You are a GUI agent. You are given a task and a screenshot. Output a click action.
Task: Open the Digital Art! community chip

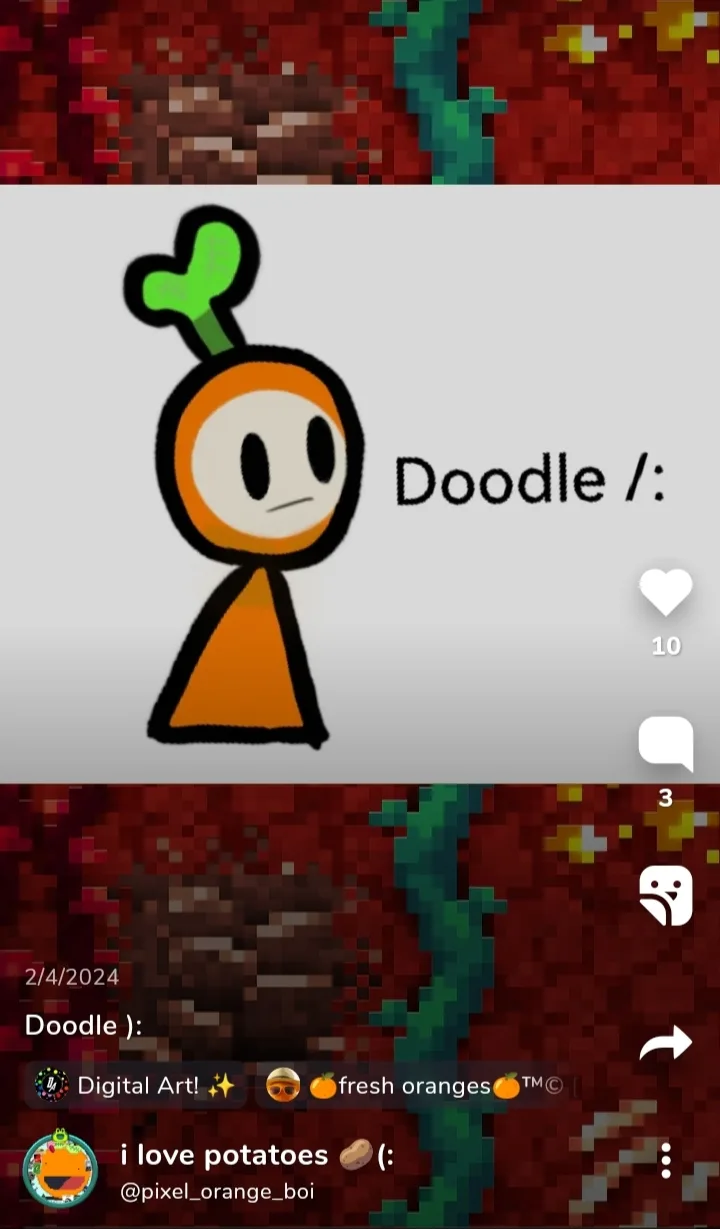135,1086
